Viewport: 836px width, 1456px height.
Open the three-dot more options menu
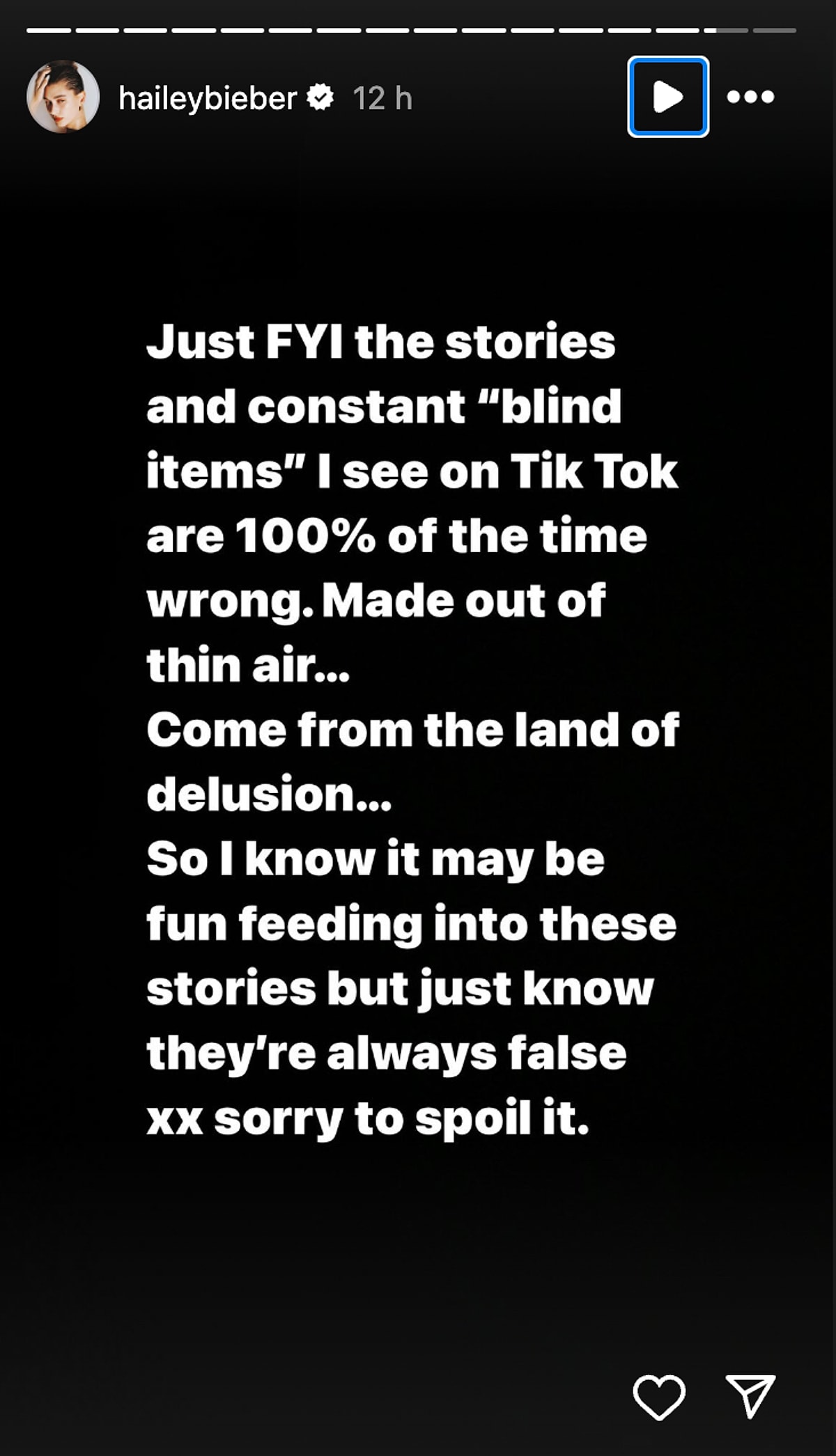pyautogui.click(x=750, y=97)
